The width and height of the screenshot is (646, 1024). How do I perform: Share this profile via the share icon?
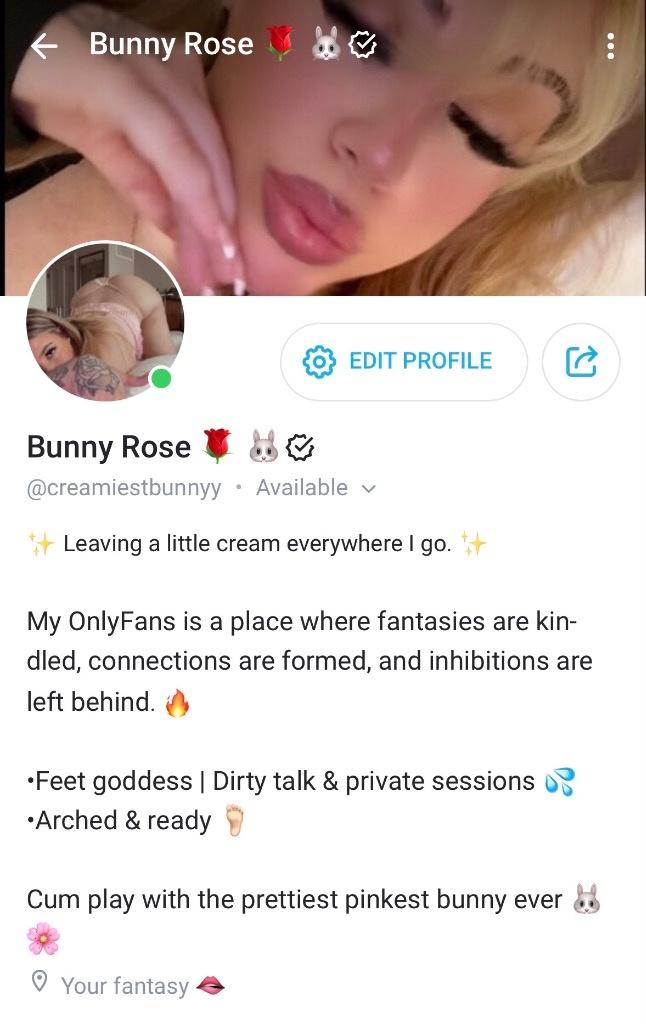[x=581, y=361]
